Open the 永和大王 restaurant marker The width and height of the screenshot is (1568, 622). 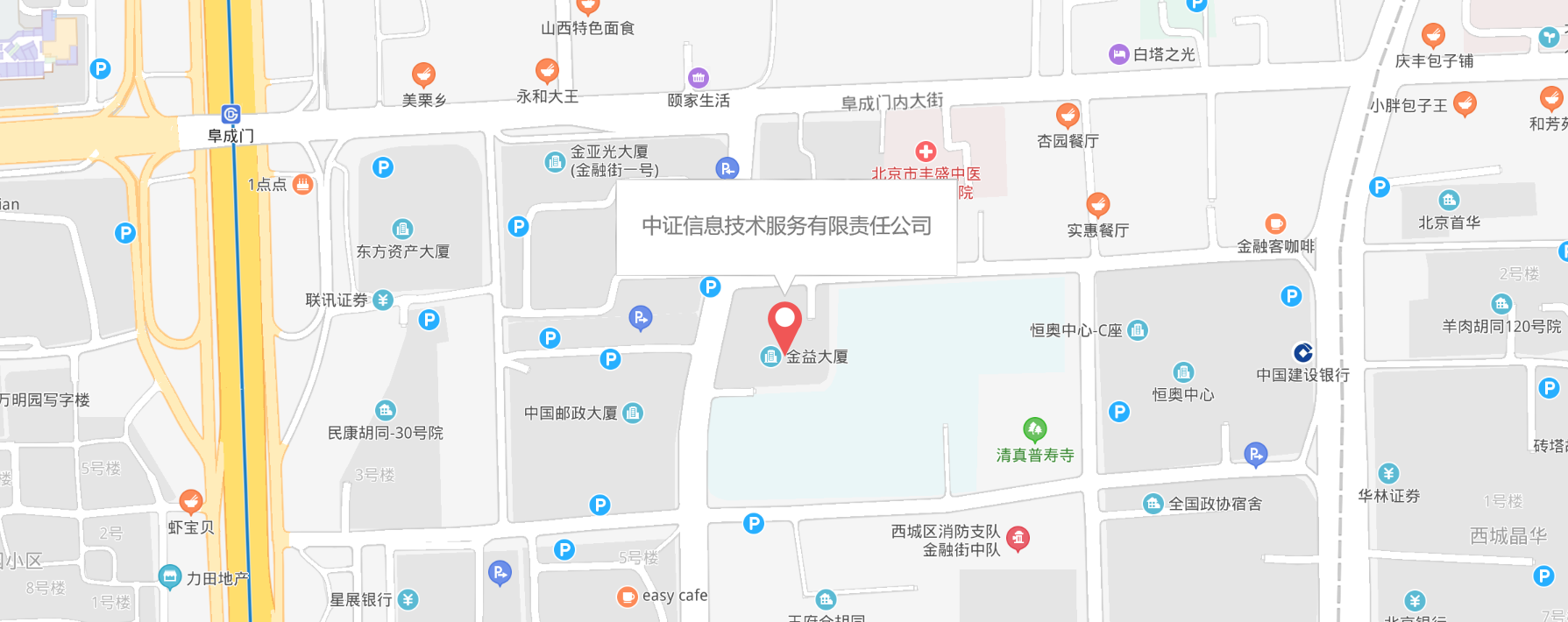pyautogui.click(x=547, y=71)
